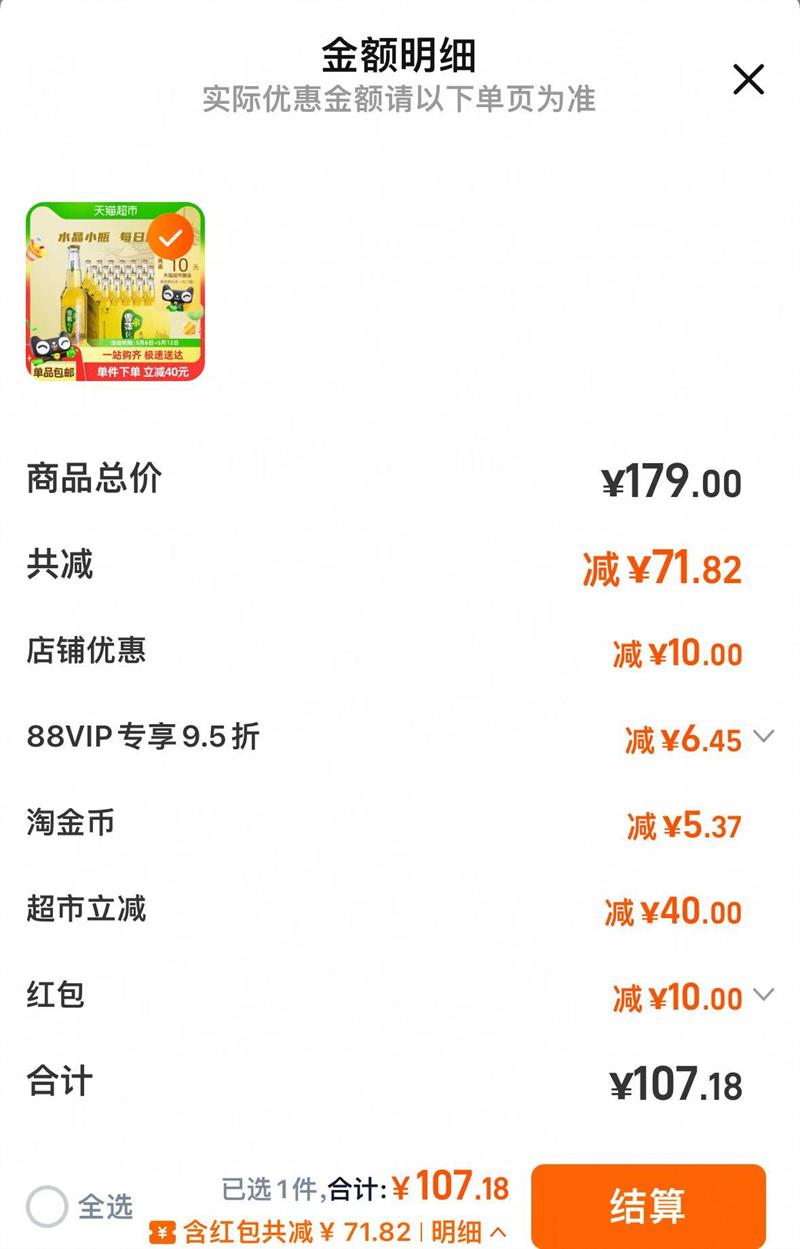
Task: Tap the 结算 checkout button
Action: click(648, 1206)
